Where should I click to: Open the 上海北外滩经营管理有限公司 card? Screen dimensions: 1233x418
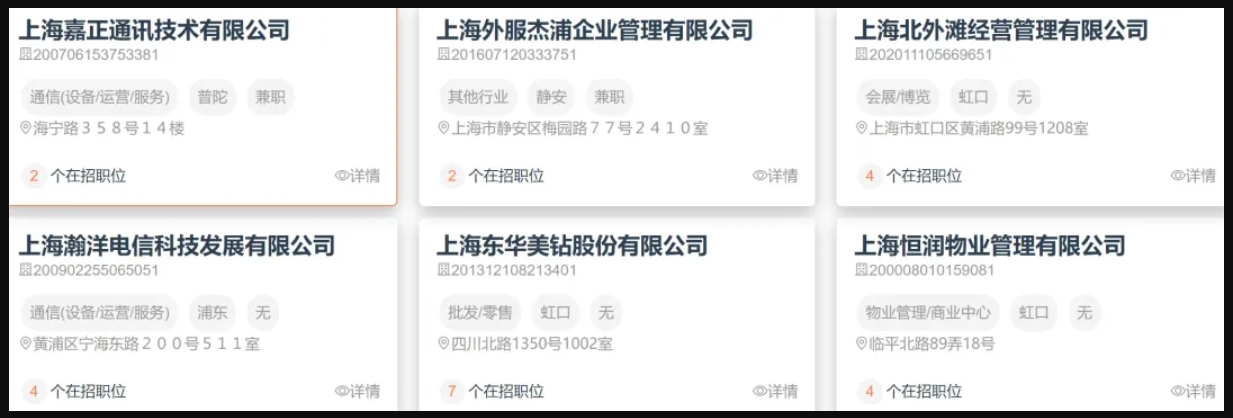pyautogui.click(x=1001, y=30)
